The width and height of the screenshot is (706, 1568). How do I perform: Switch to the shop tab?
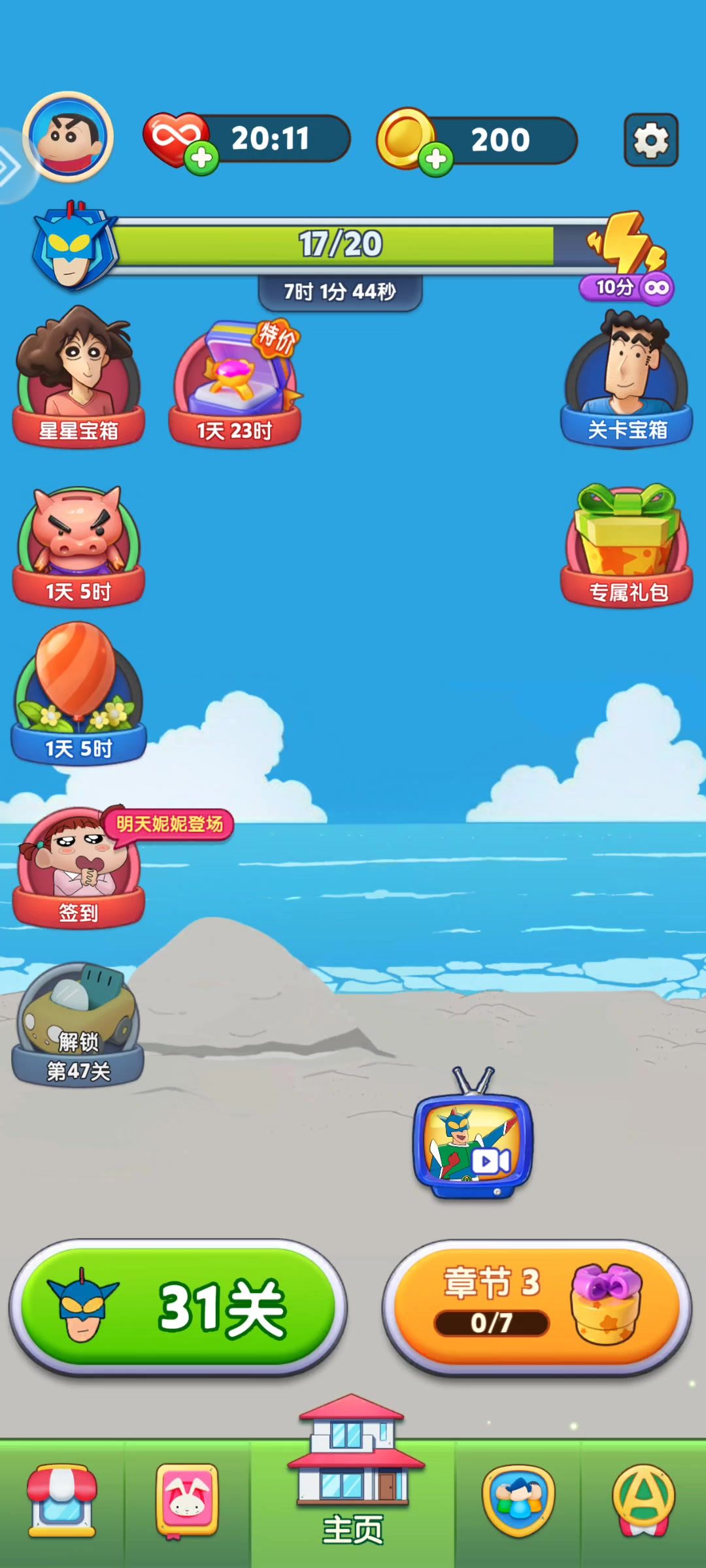62,1500
